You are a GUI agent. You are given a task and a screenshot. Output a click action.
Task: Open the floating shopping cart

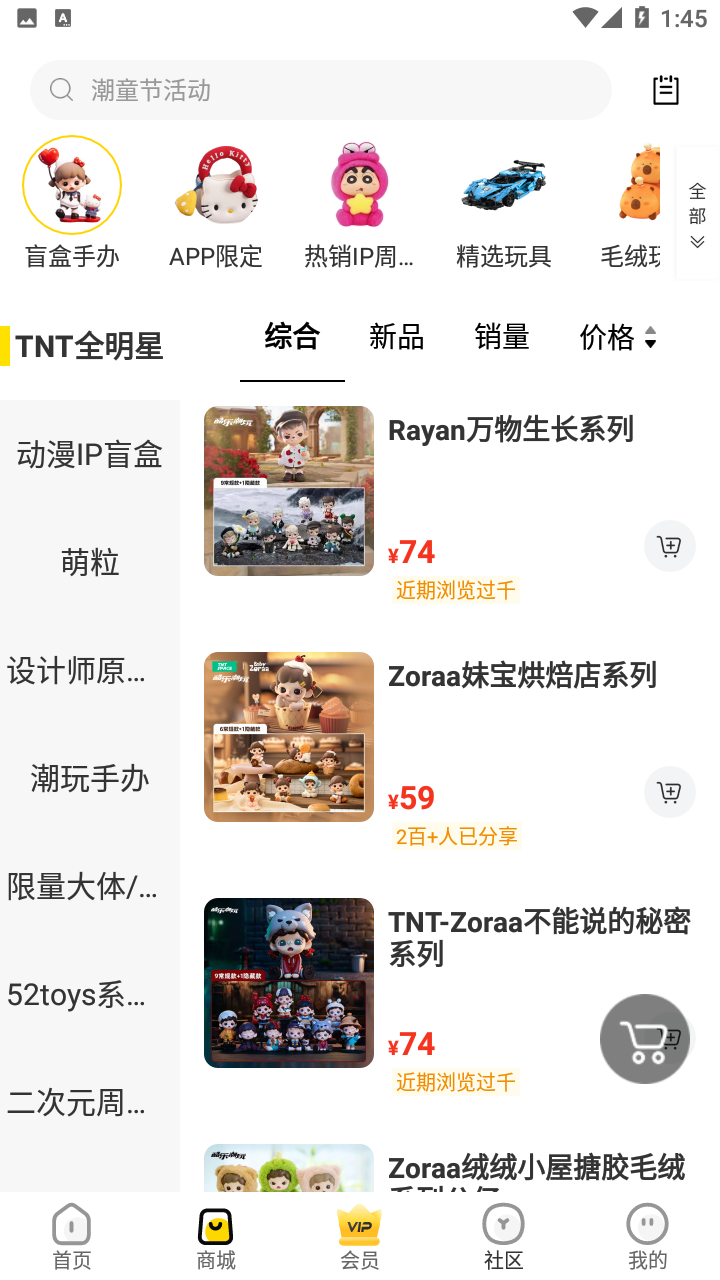(x=644, y=1039)
